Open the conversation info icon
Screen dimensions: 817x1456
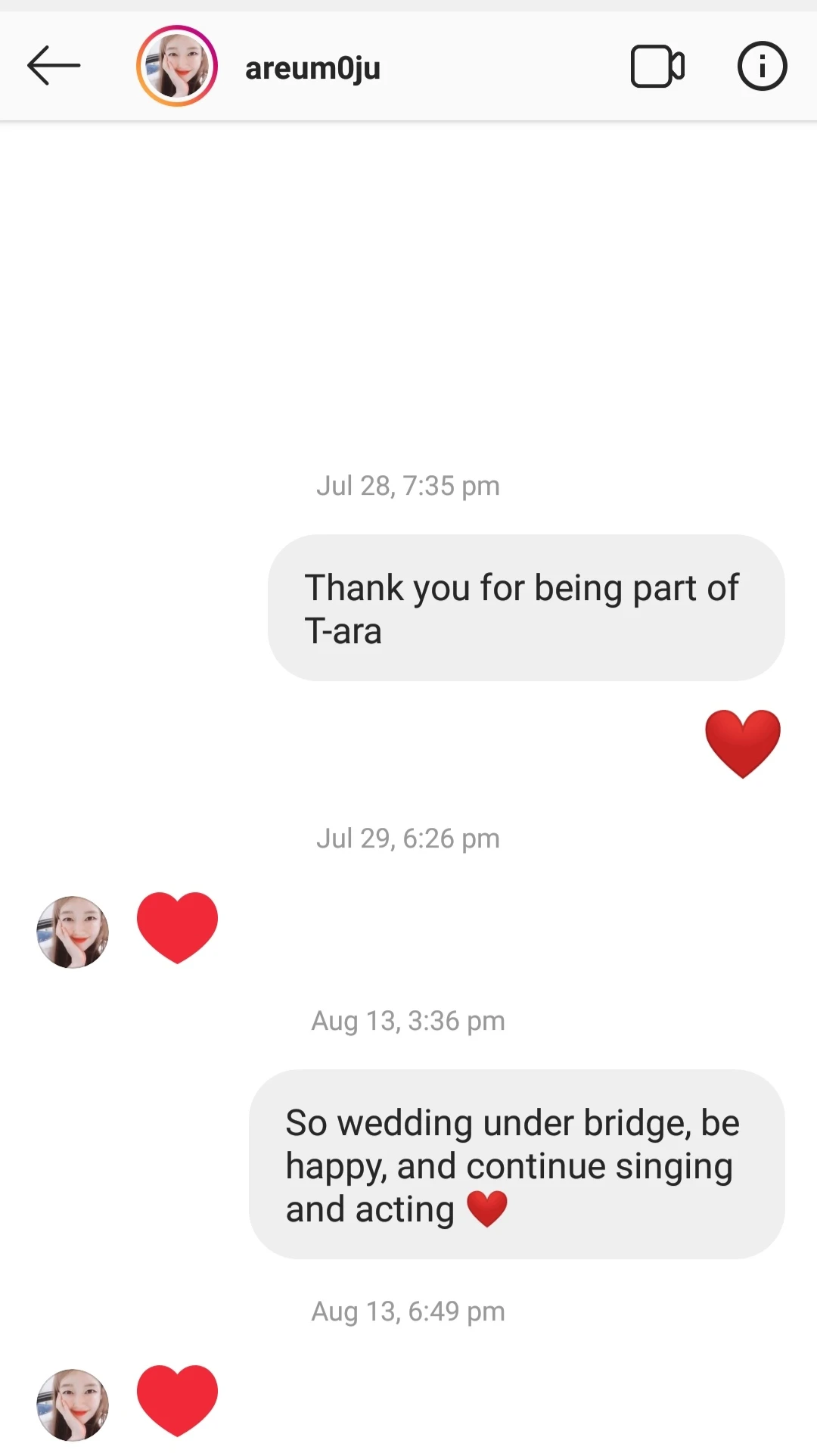[762, 67]
